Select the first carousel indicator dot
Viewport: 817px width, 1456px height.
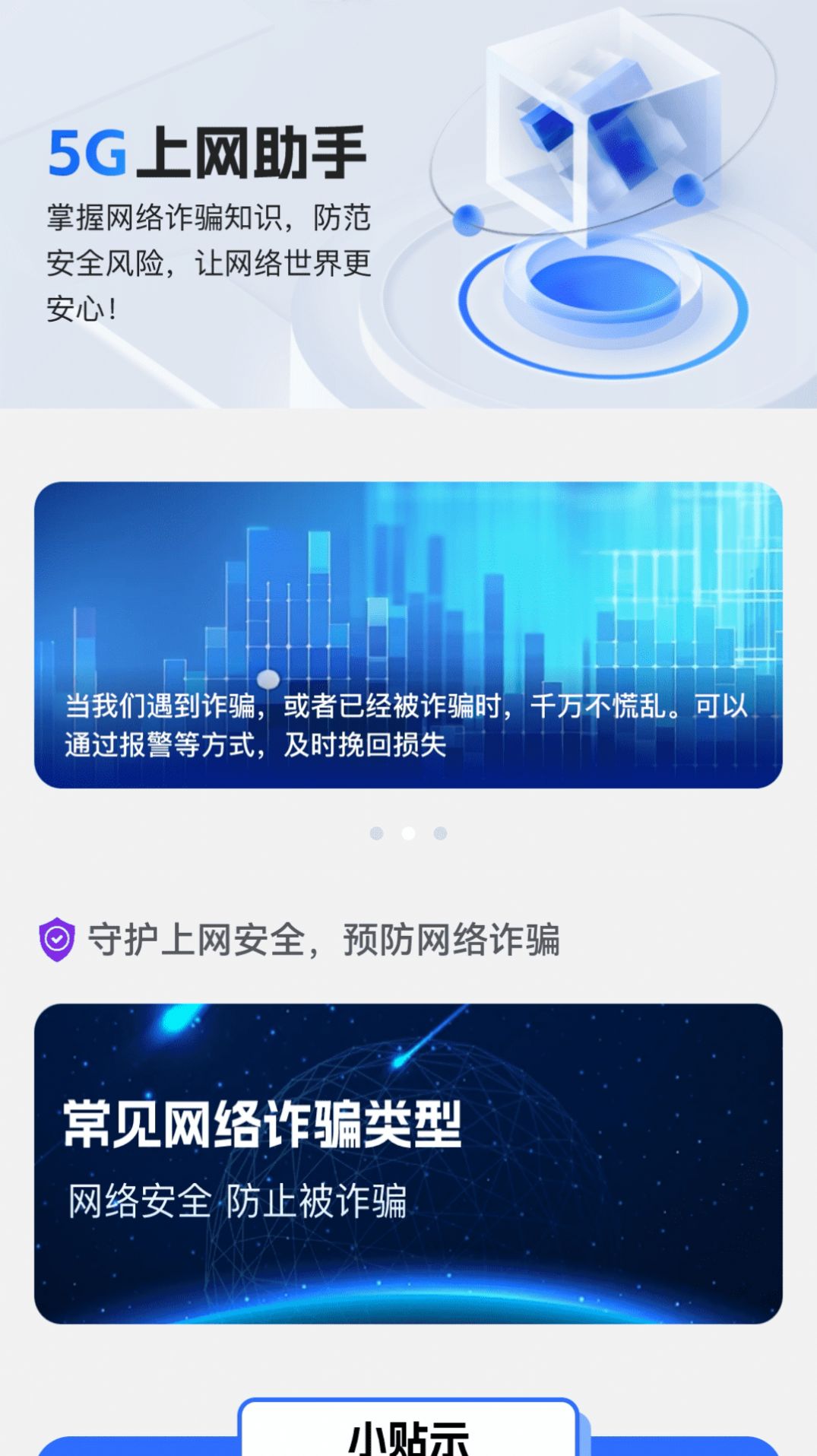378,833
